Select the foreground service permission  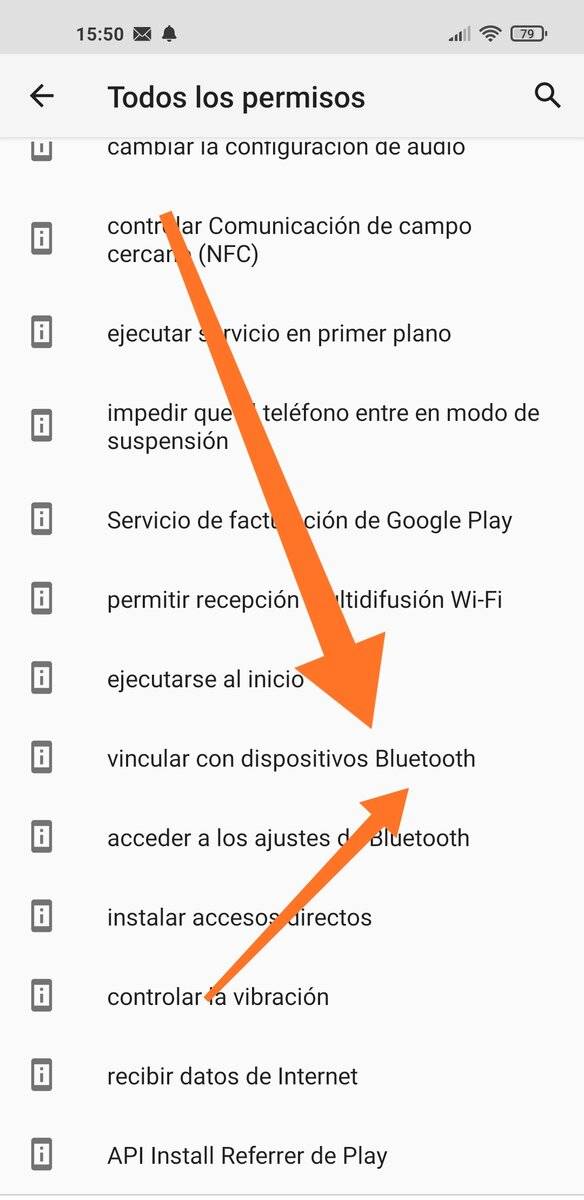pyautogui.click(x=292, y=334)
